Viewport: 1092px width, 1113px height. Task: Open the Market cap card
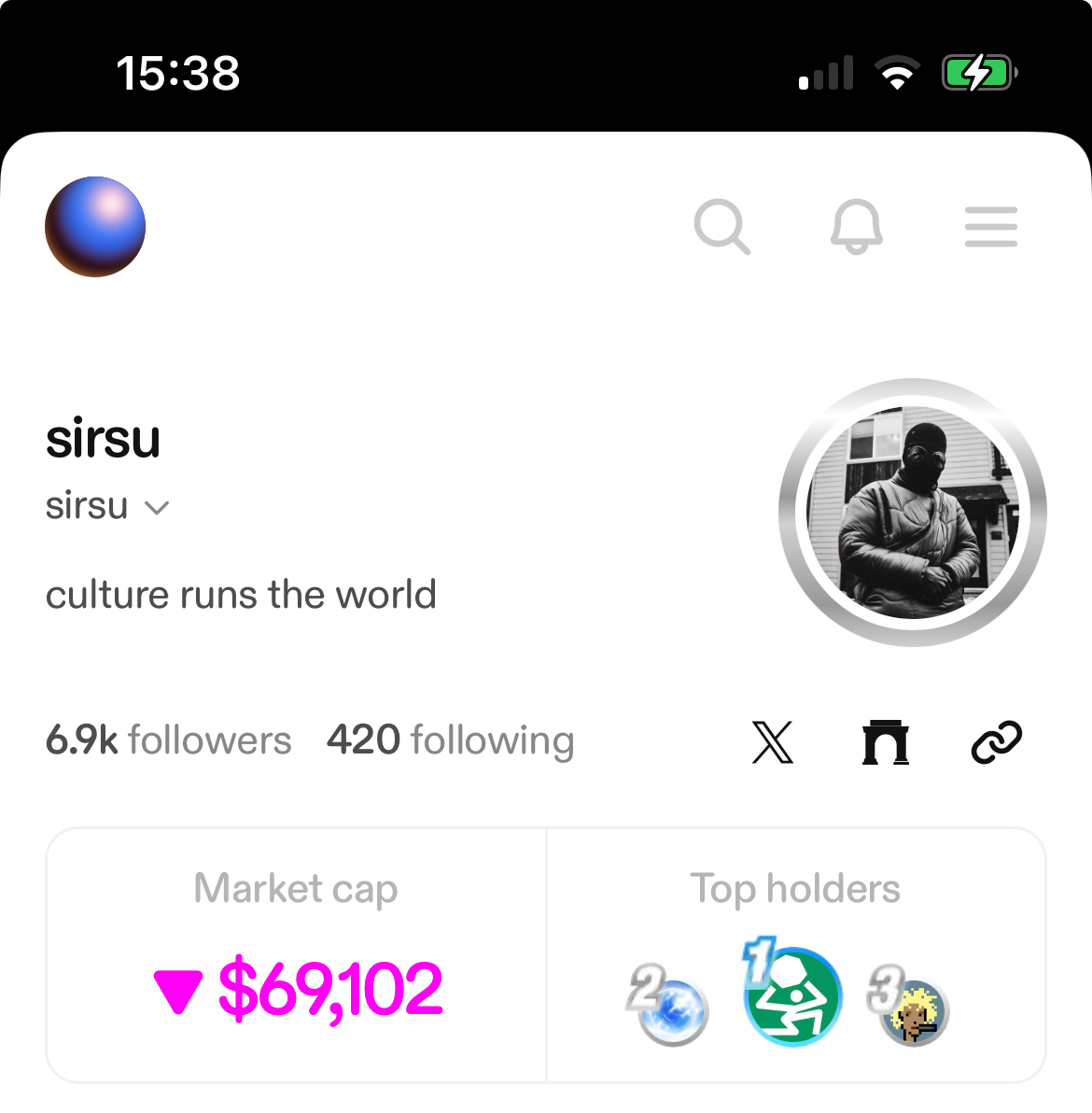[x=296, y=955]
